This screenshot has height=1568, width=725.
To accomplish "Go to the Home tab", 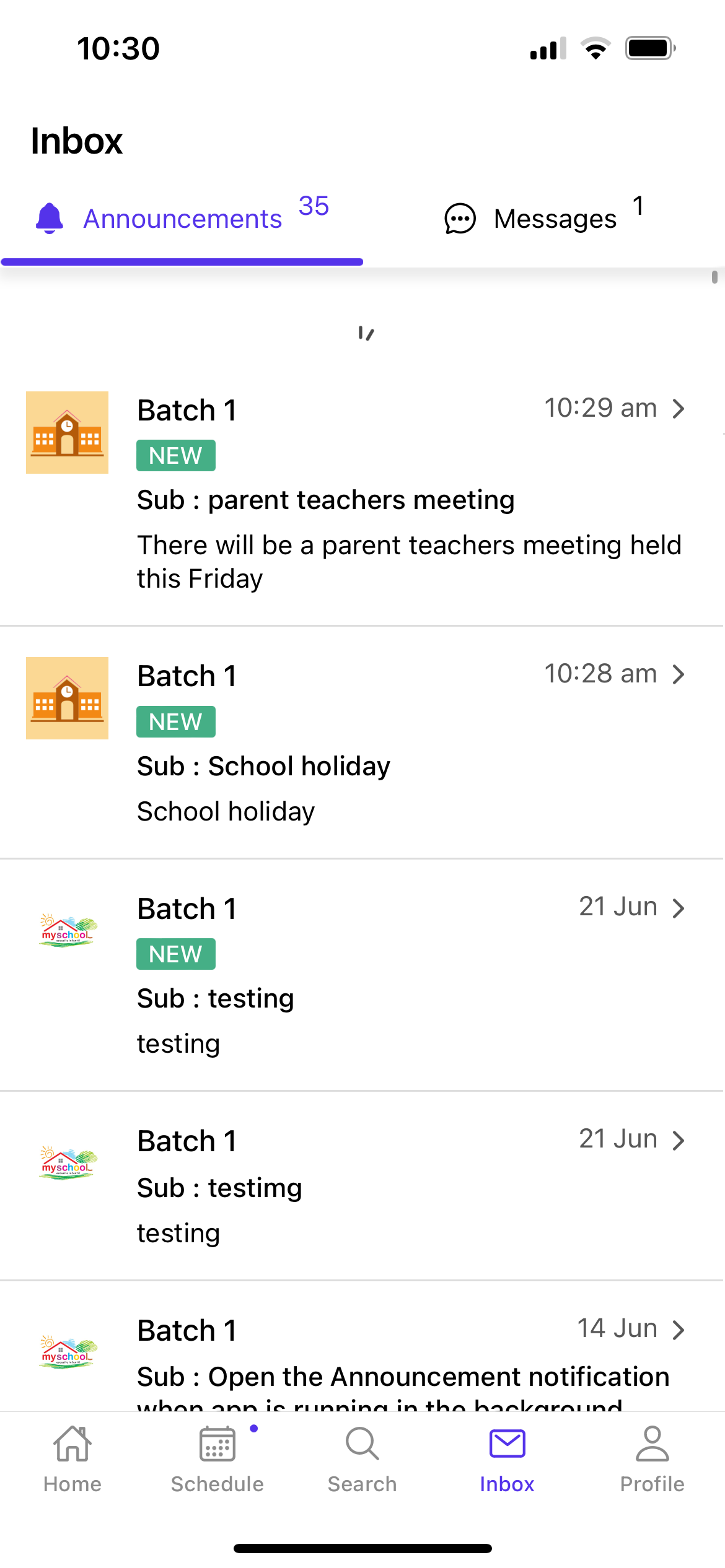I will (72, 1459).
